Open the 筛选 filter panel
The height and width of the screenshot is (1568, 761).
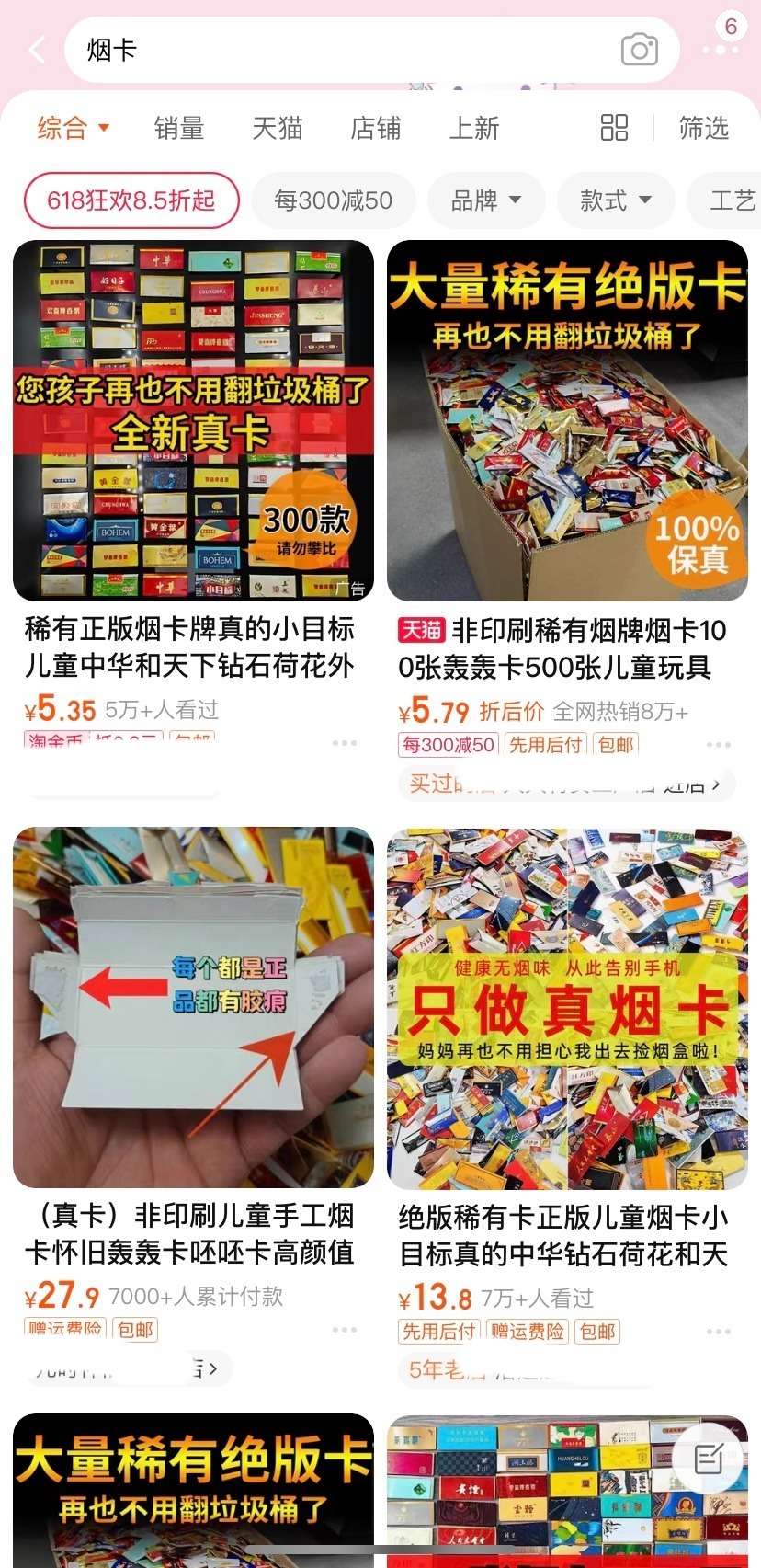703,128
